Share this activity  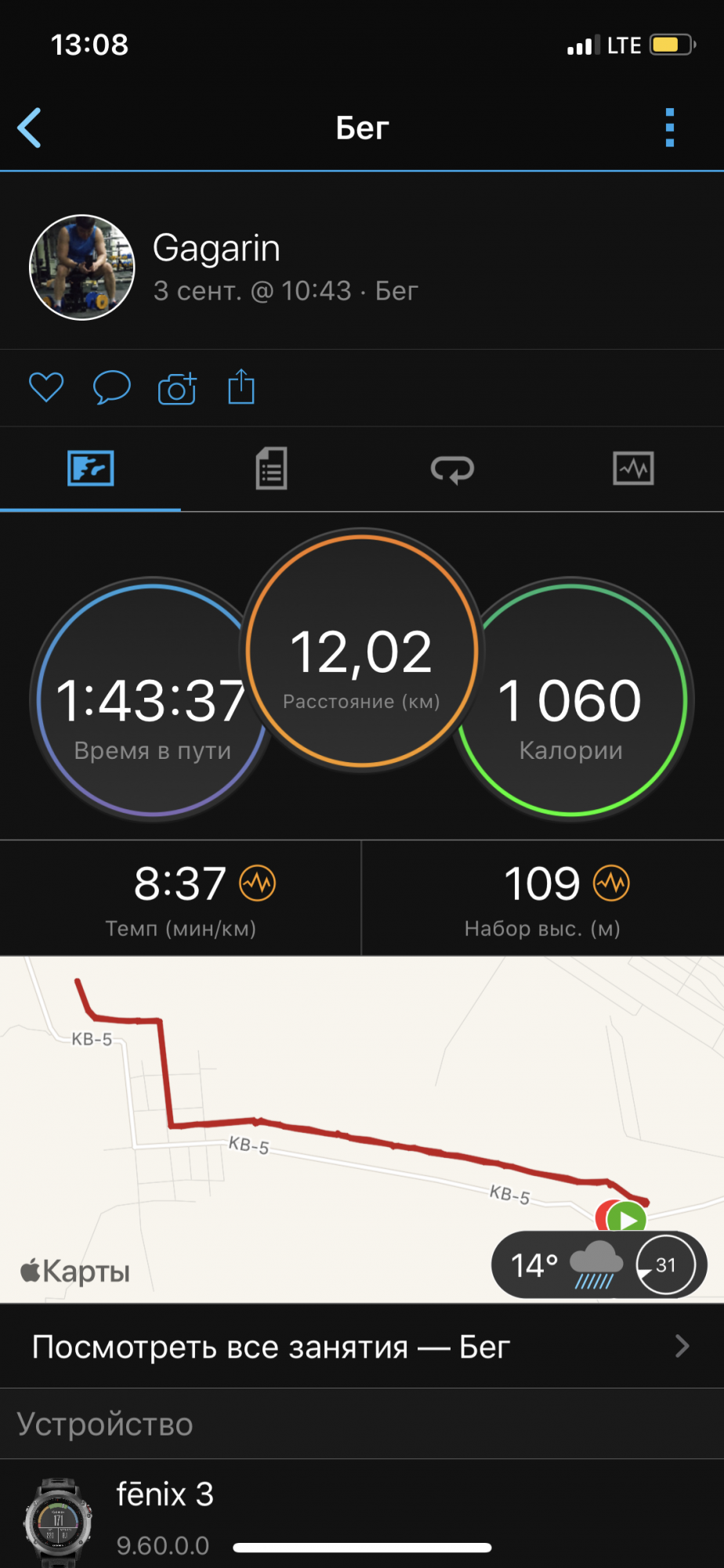241,387
